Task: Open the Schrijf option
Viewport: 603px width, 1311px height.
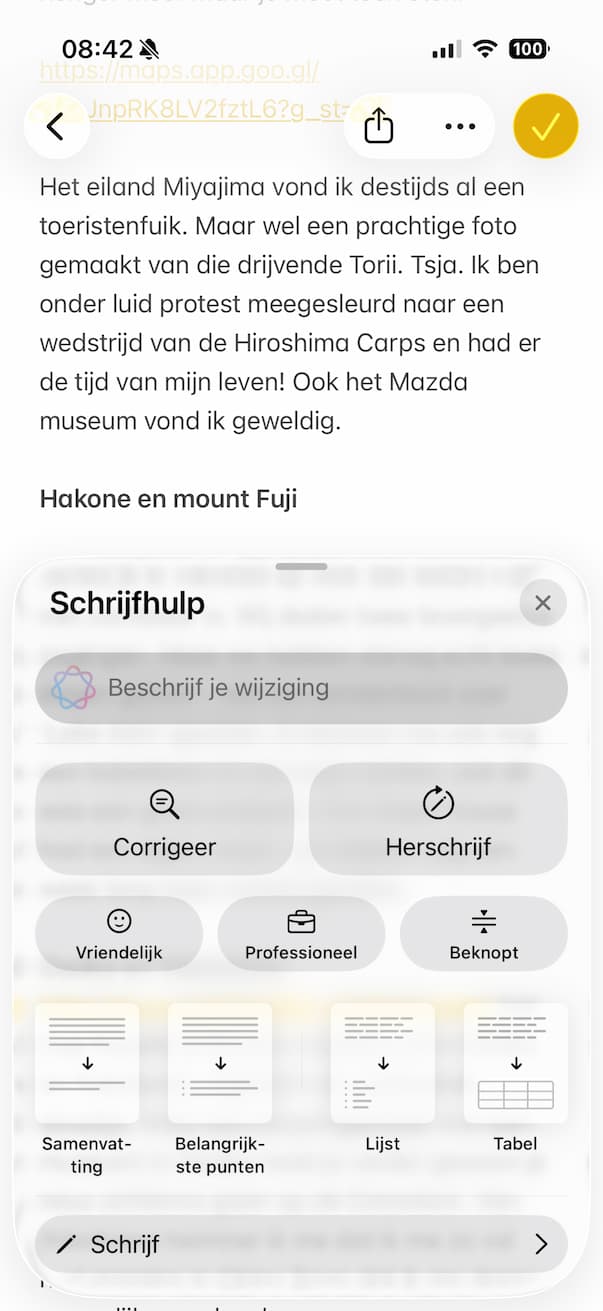Action: tap(301, 1244)
